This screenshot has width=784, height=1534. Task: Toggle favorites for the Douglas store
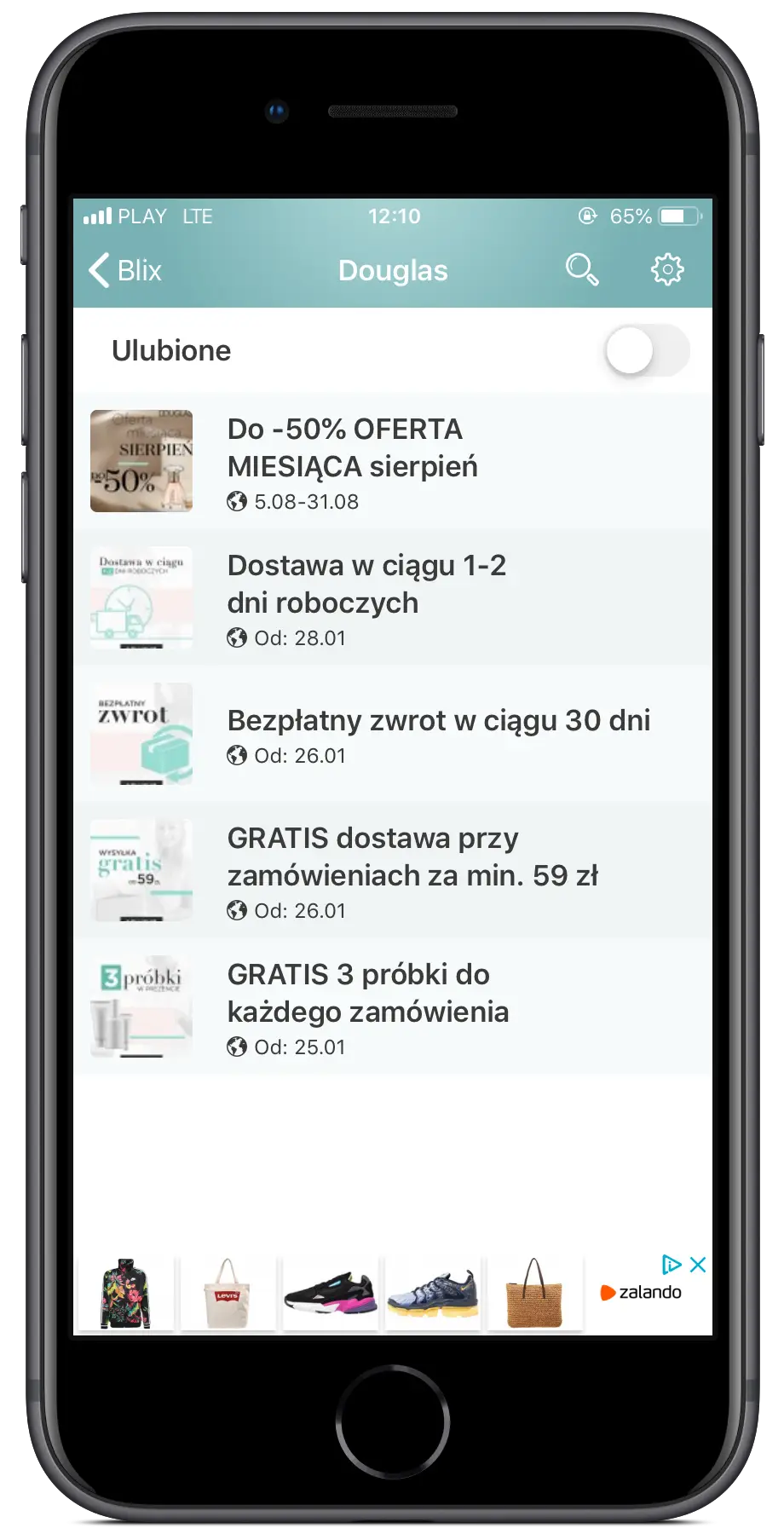click(646, 350)
